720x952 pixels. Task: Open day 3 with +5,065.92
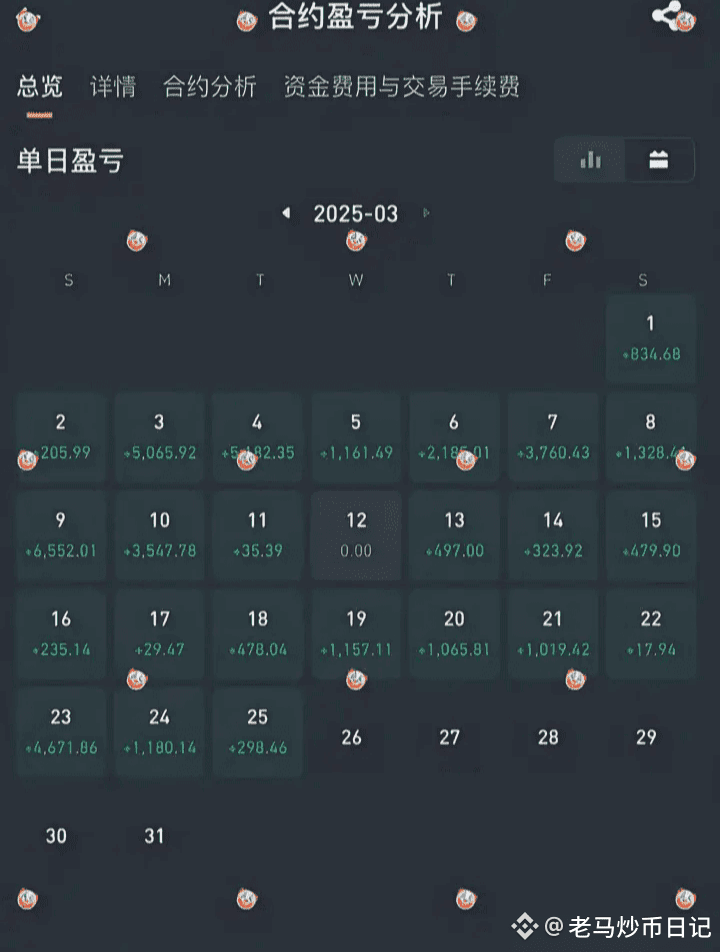pos(160,437)
